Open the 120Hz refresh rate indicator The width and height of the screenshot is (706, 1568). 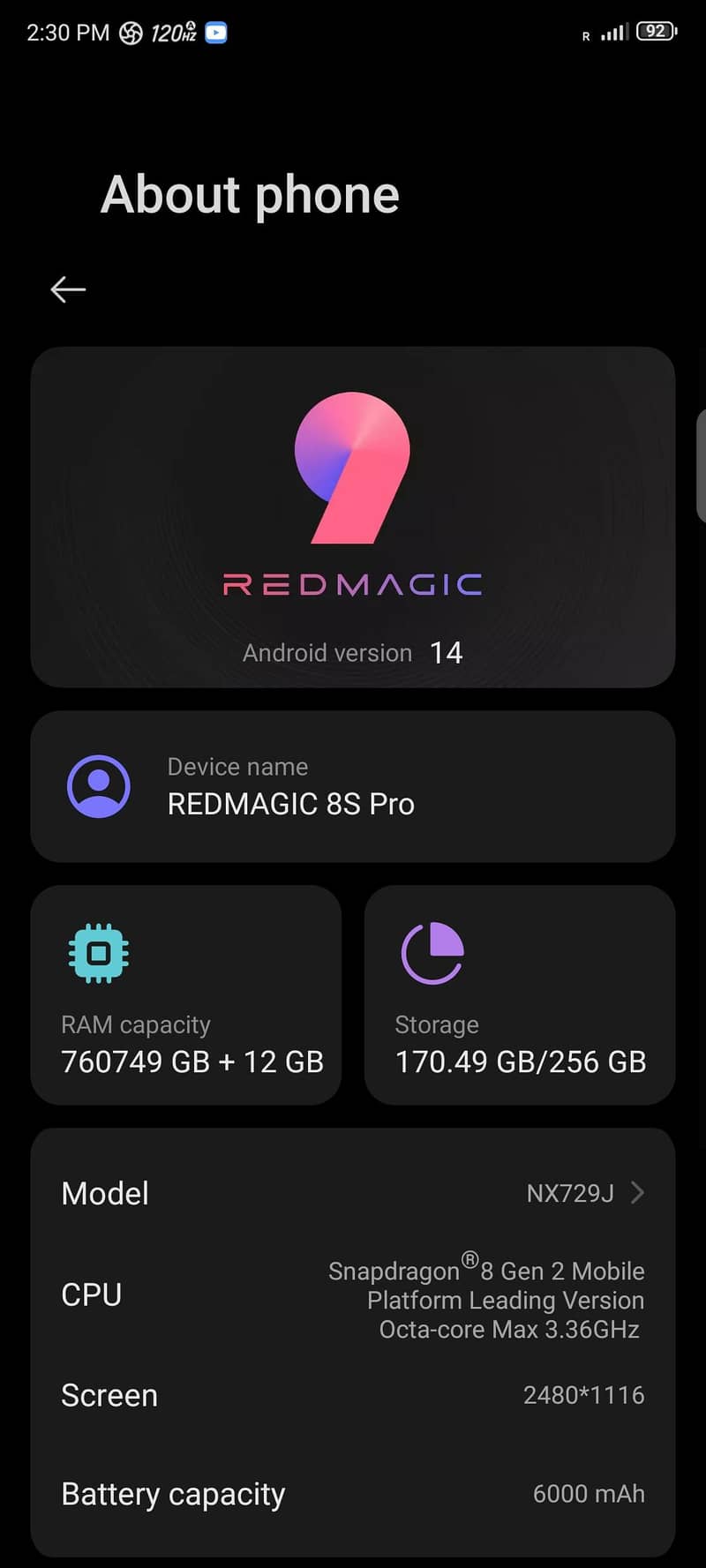click(x=173, y=31)
